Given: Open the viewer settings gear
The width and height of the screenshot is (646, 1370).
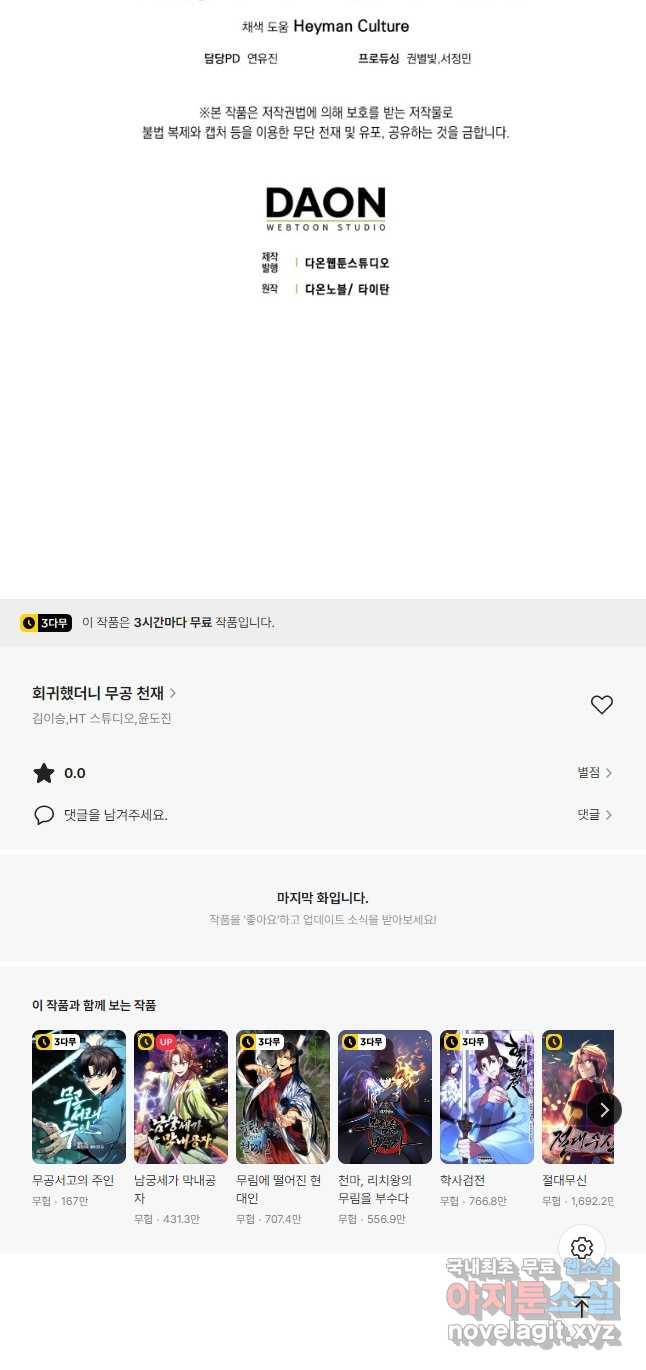Looking at the screenshot, I should (582, 1248).
